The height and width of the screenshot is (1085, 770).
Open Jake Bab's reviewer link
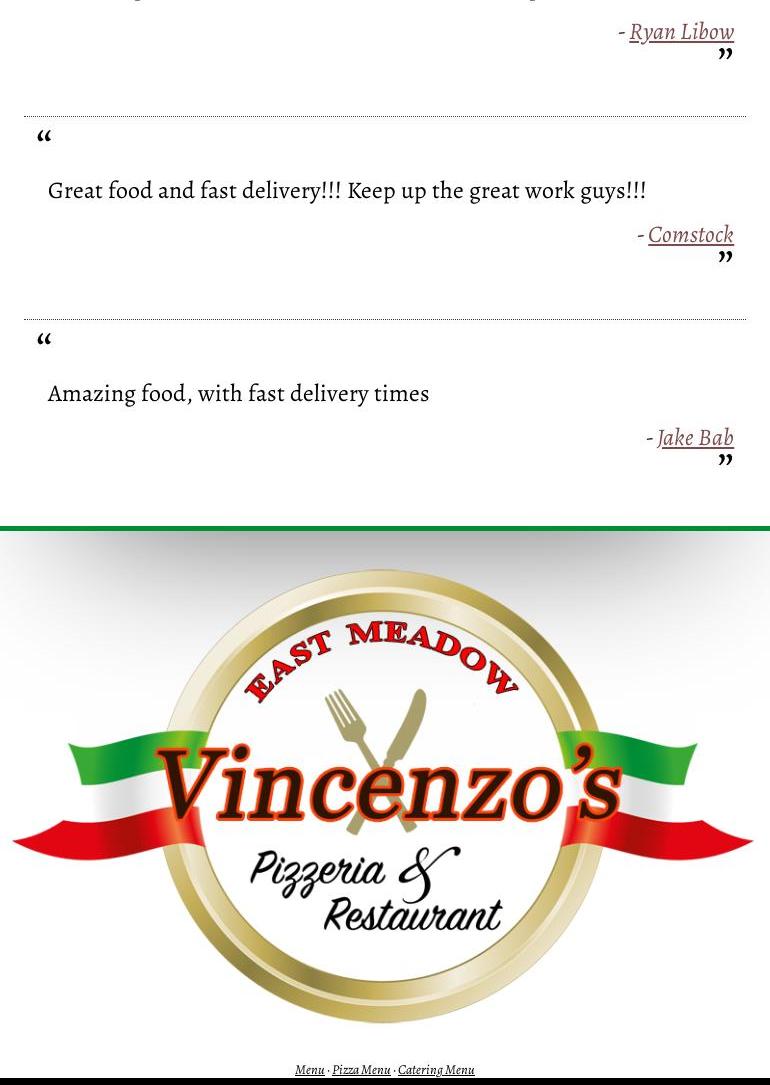[695, 438]
